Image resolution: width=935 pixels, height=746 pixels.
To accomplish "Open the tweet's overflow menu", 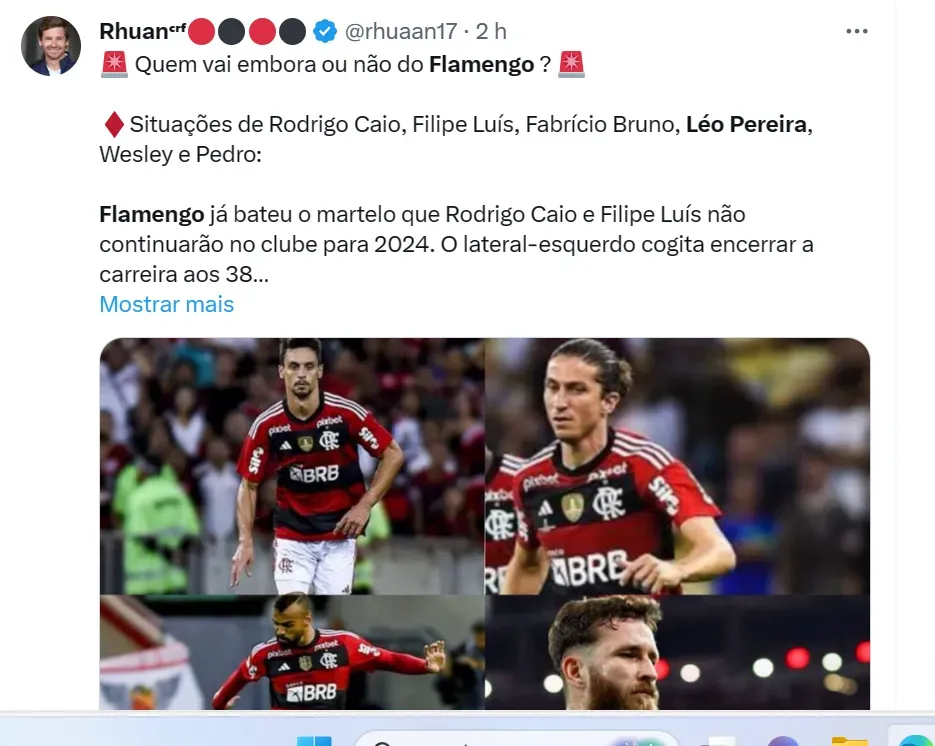I will point(857,31).
